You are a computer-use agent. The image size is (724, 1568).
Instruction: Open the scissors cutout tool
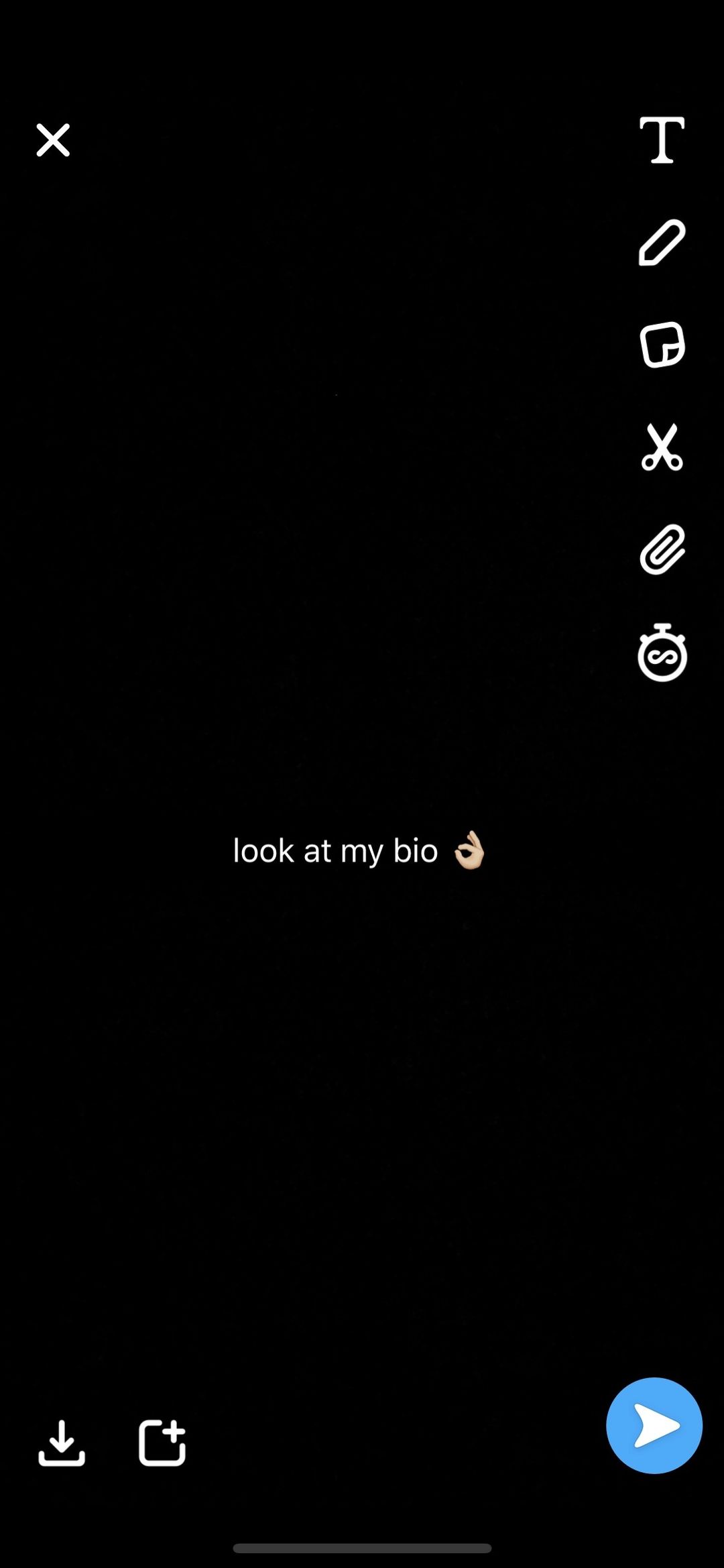pos(662,447)
